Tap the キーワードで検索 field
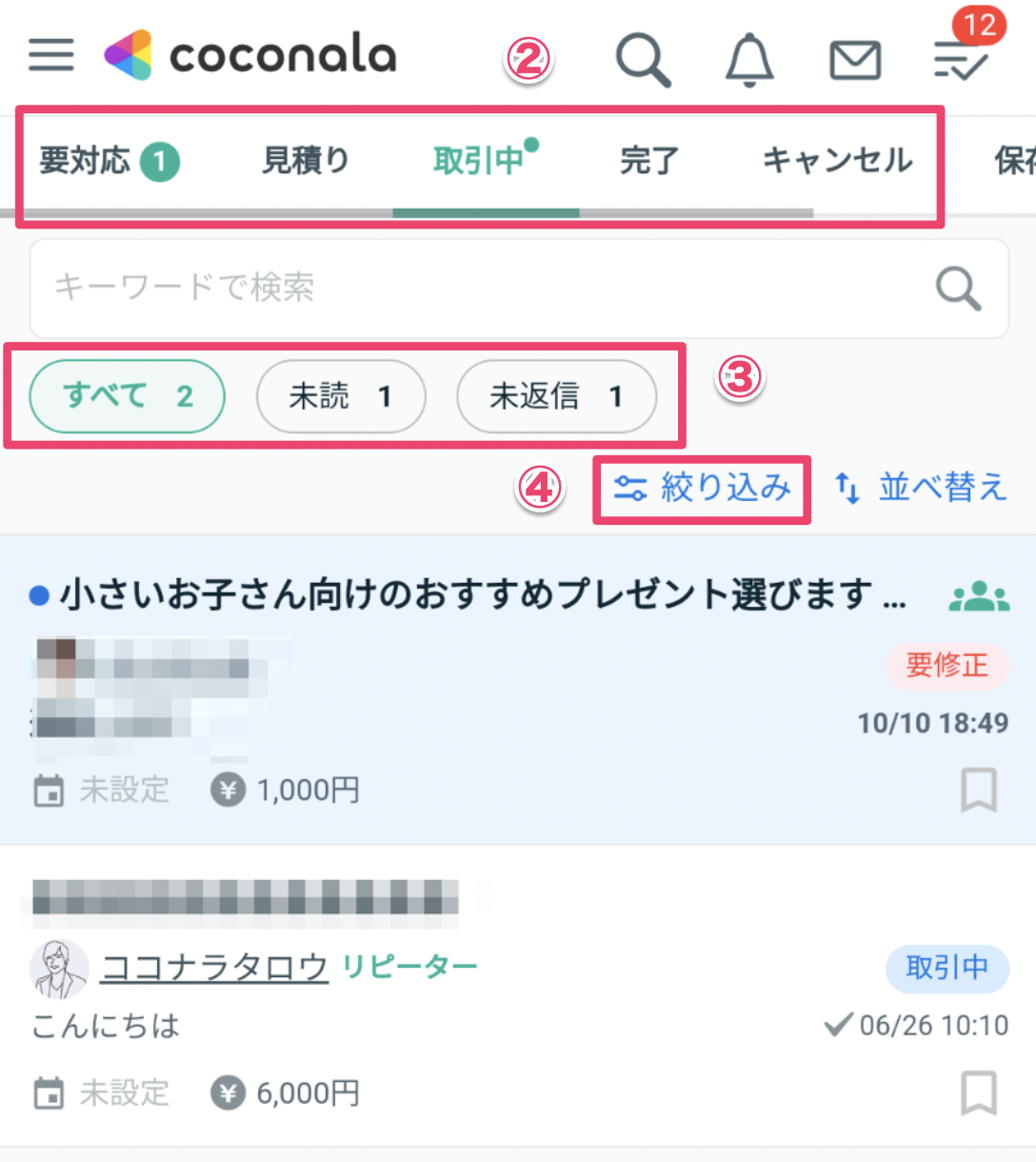The image size is (1036, 1162). coord(476,289)
